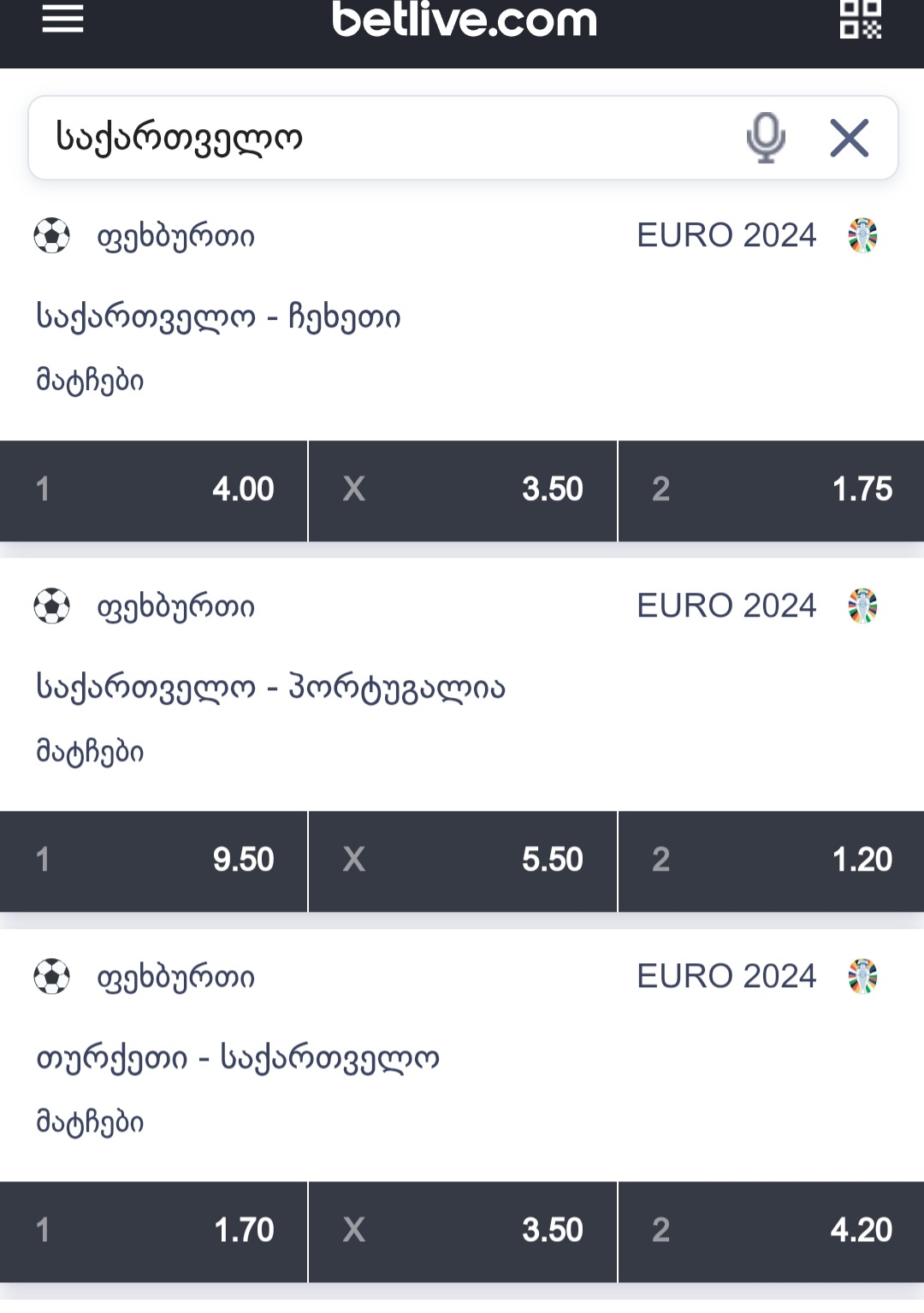Open the საქართველო - პორტუგალია match
The height and width of the screenshot is (1313, 924).
tap(270, 688)
